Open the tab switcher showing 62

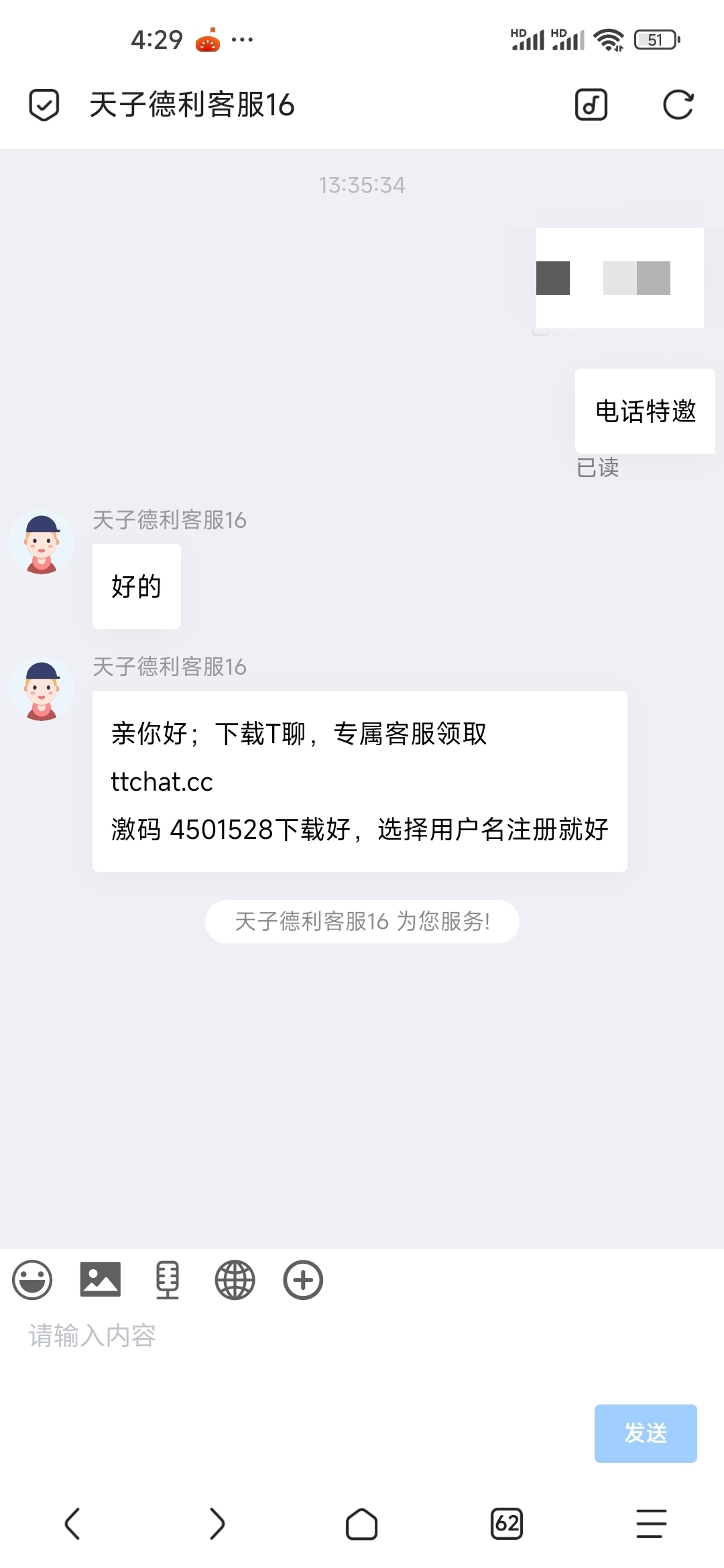507,1524
